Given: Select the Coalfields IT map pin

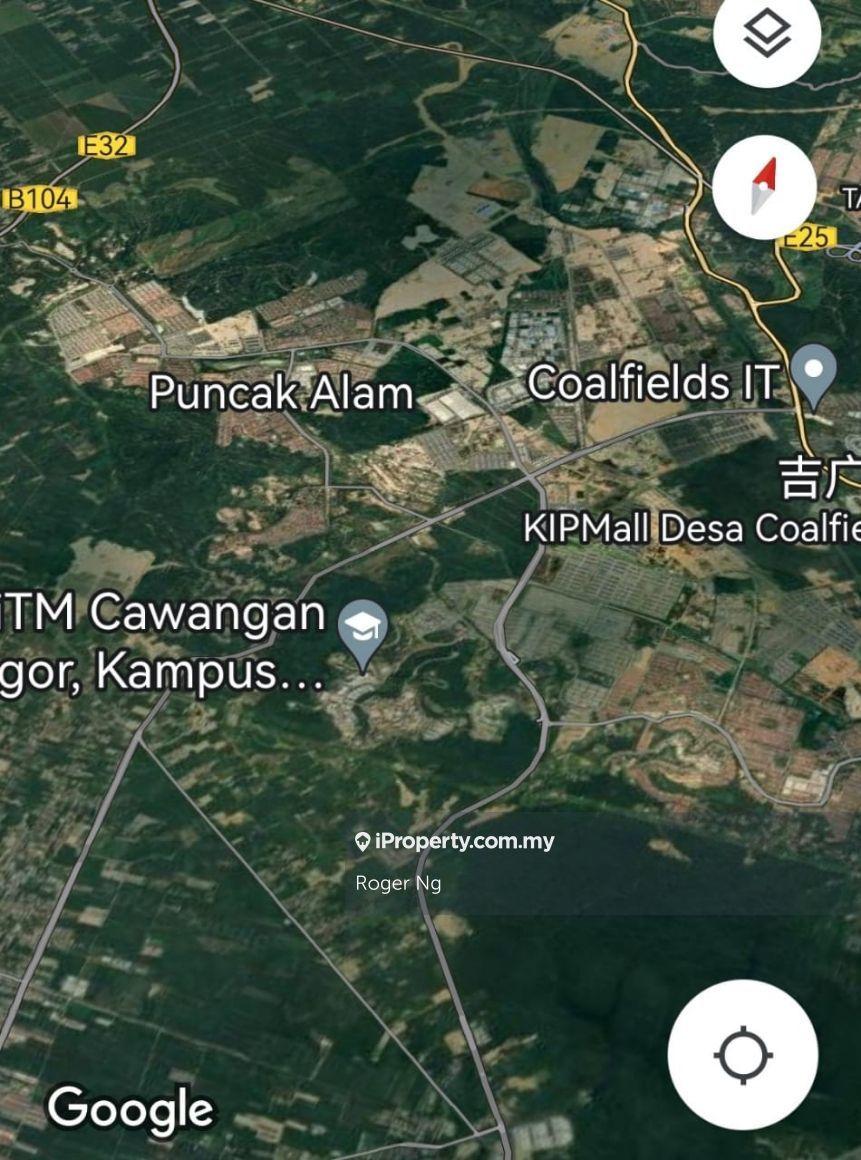Looking at the screenshot, I should click(815, 375).
